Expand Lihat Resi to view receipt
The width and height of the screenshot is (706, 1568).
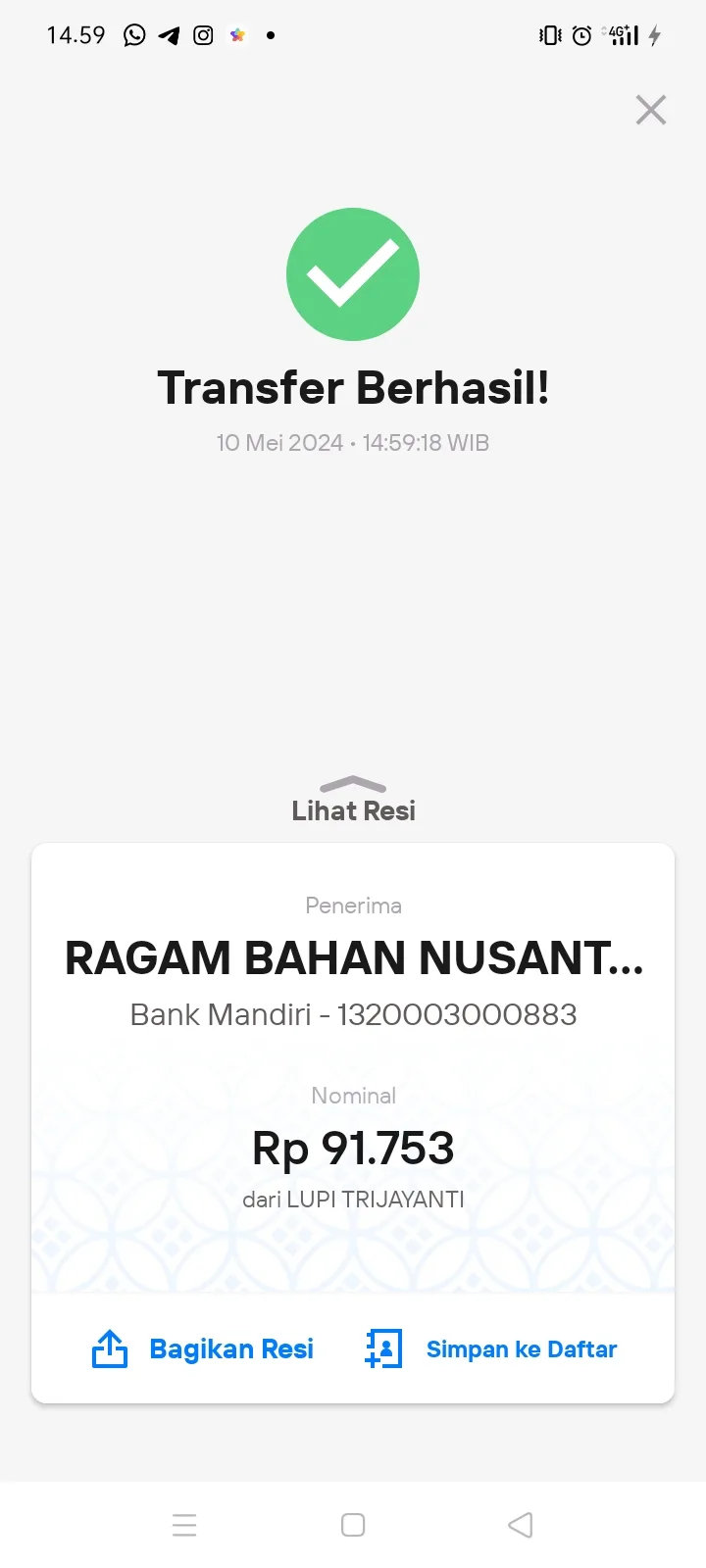tap(353, 800)
